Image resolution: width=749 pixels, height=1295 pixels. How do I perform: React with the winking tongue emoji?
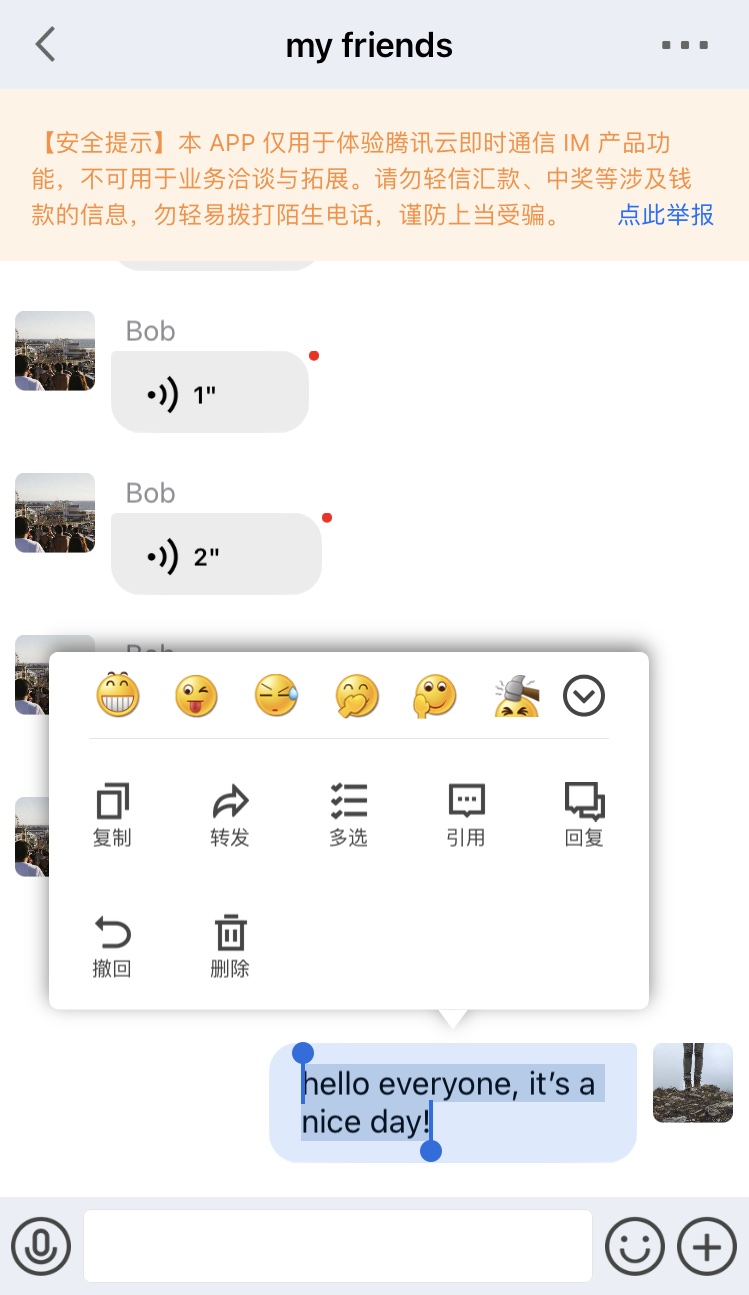(197, 695)
